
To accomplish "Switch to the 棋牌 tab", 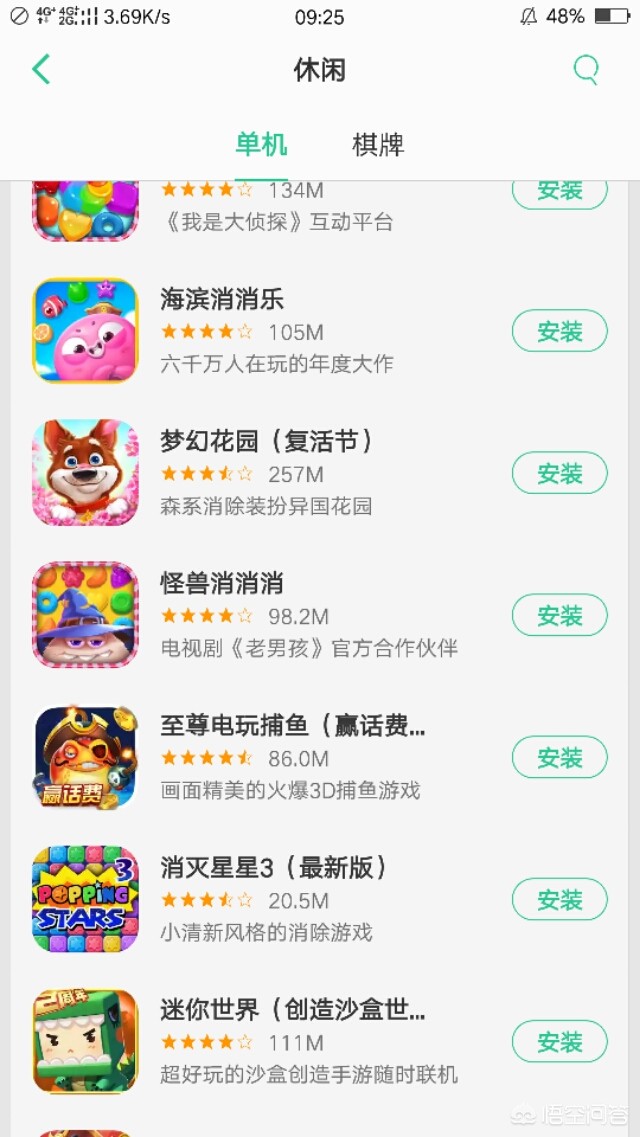I will (378, 145).
